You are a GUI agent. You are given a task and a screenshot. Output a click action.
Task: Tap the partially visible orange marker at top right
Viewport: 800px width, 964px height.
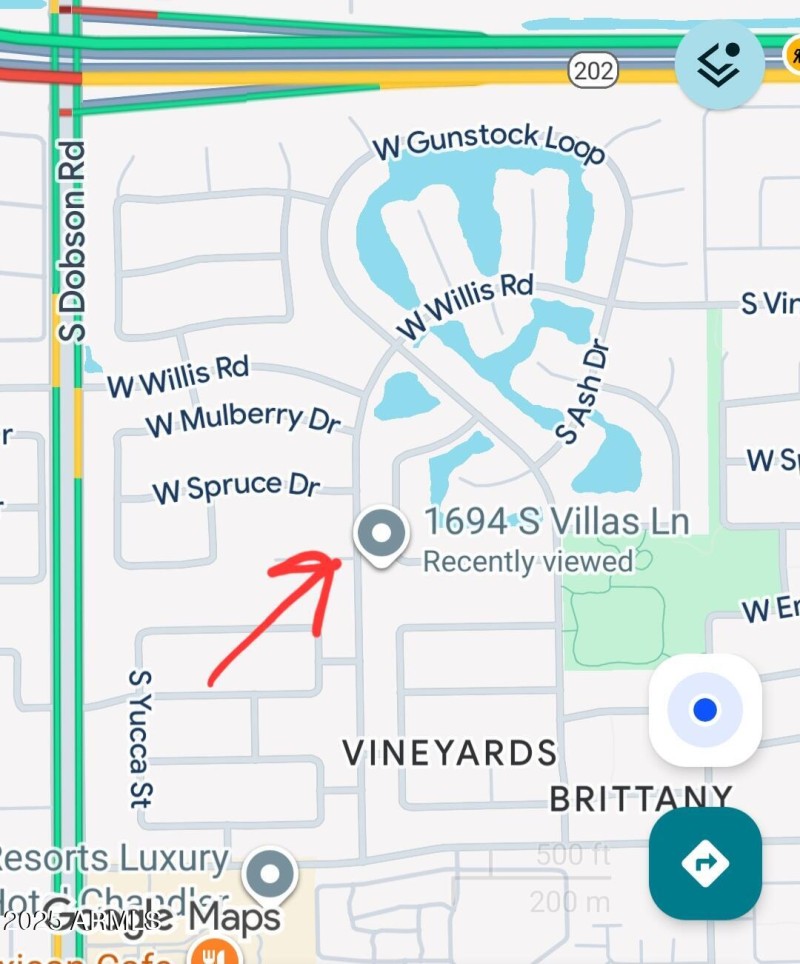tap(793, 58)
